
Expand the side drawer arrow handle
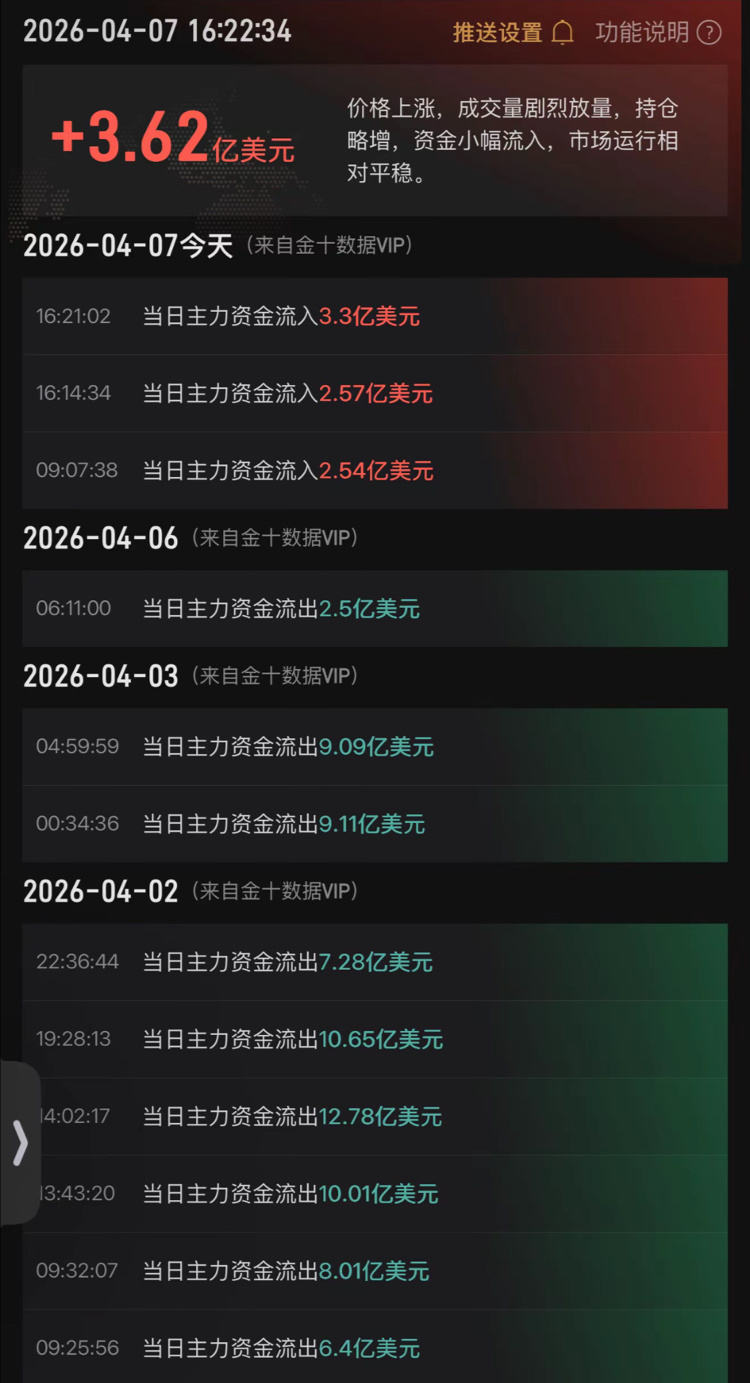20,1143
